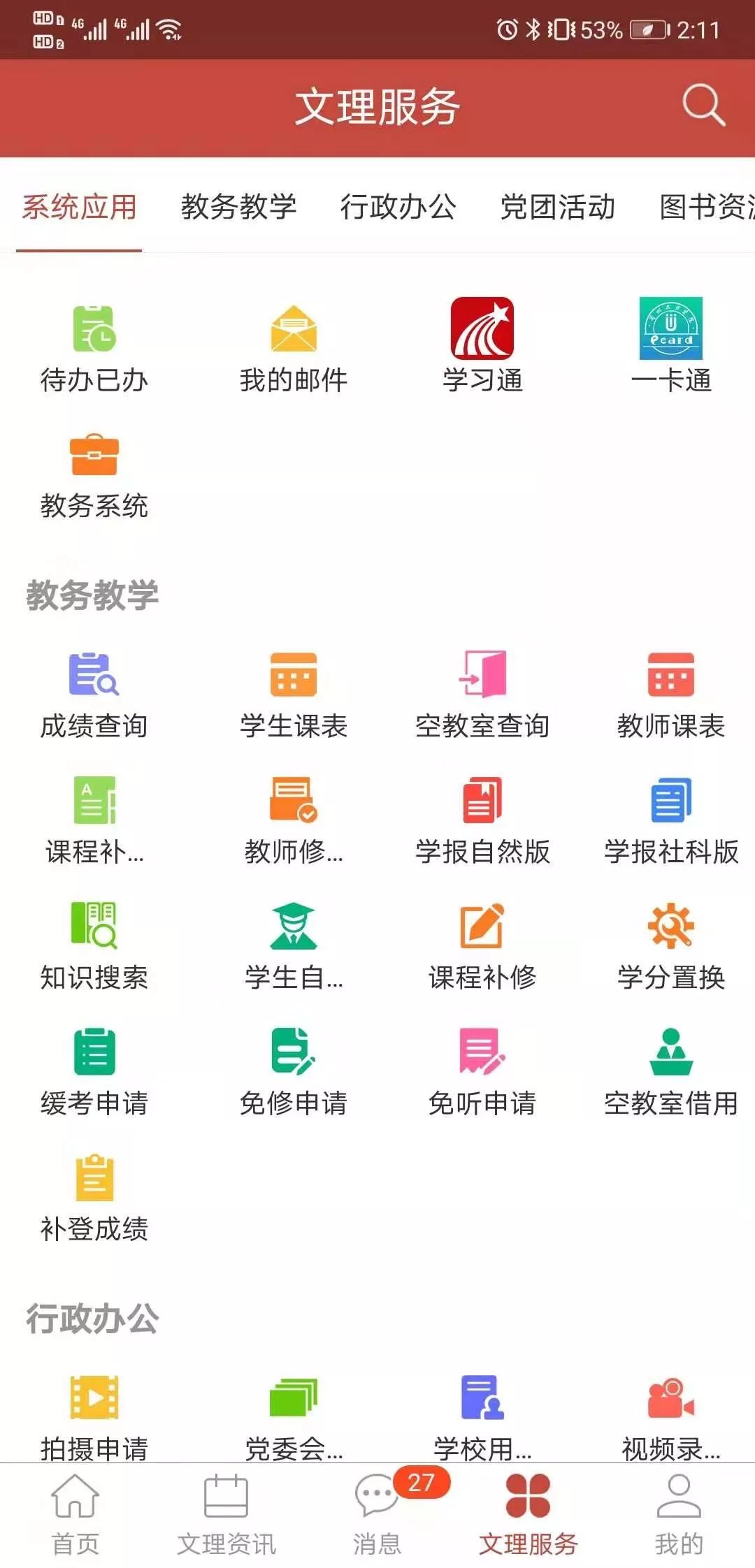This screenshot has height=1568, width=755.
Task: Switch to 文理资讯 bottom tab
Action: [x=226, y=1513]
